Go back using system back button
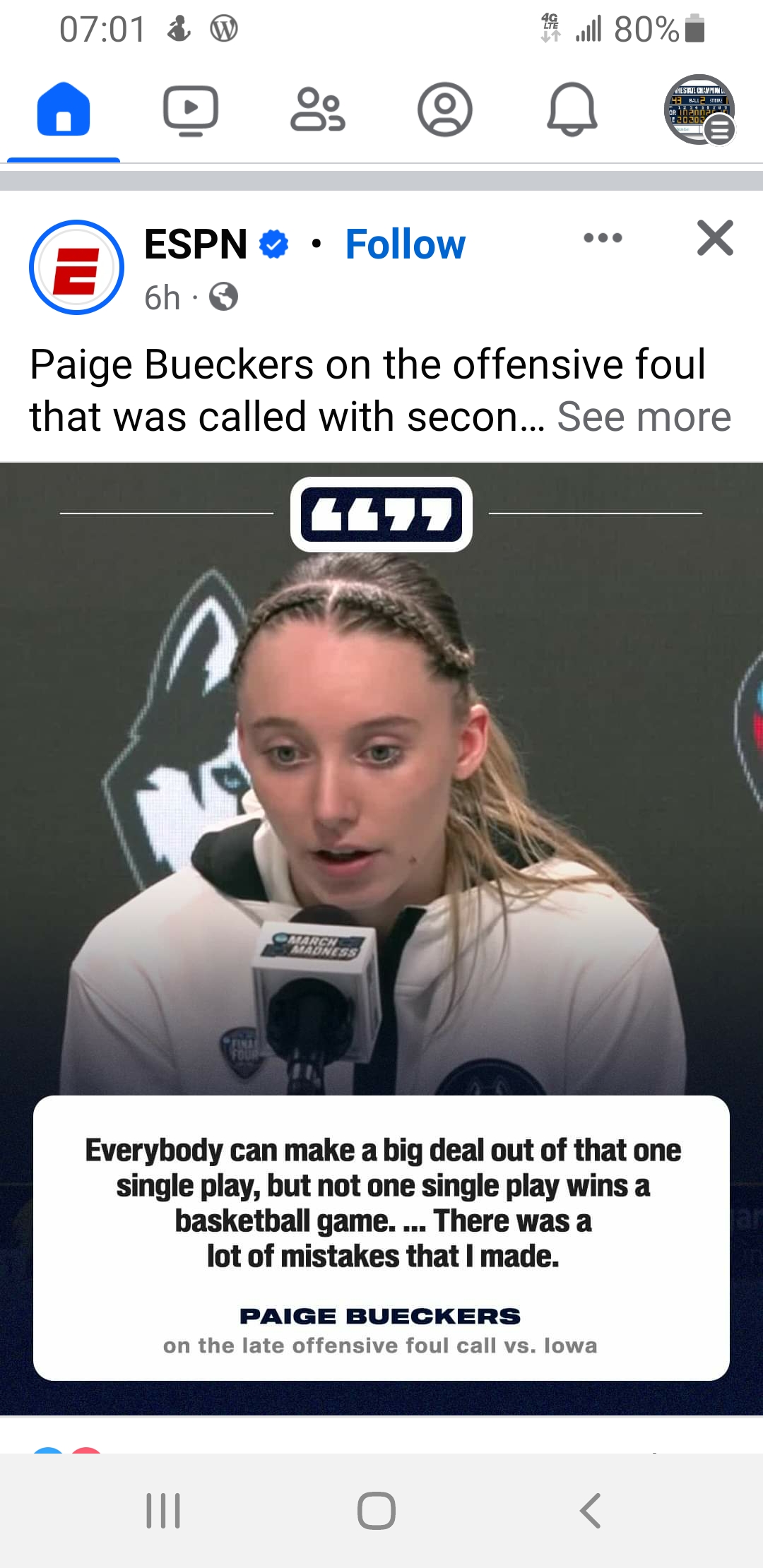This screenshot has width=763, height=1568. coord(591,1511)
